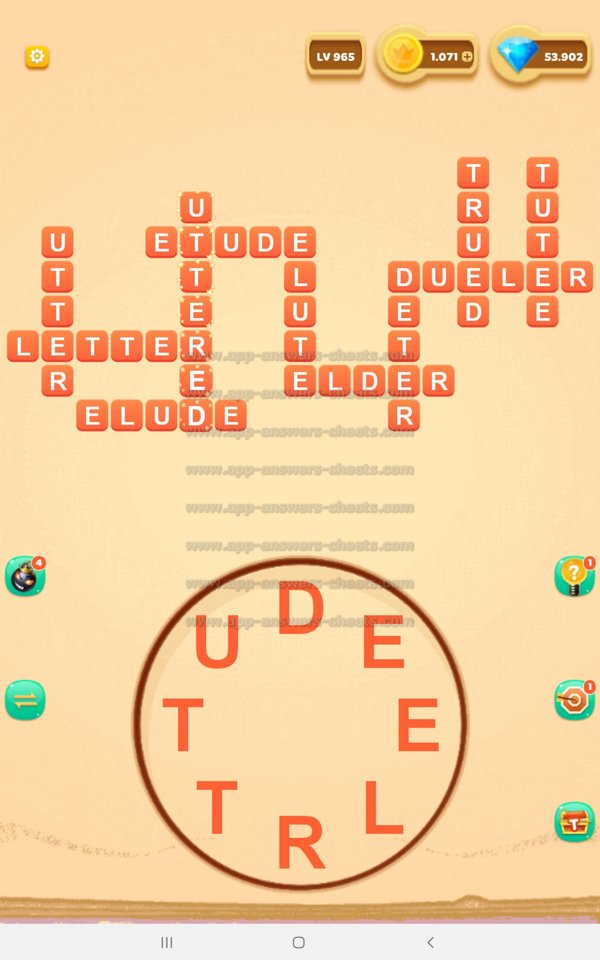The height and width of the screenshot is (960, 600).
Task: Use the target hint power-up
Action: pyautogui.click(x=574, y=700)
